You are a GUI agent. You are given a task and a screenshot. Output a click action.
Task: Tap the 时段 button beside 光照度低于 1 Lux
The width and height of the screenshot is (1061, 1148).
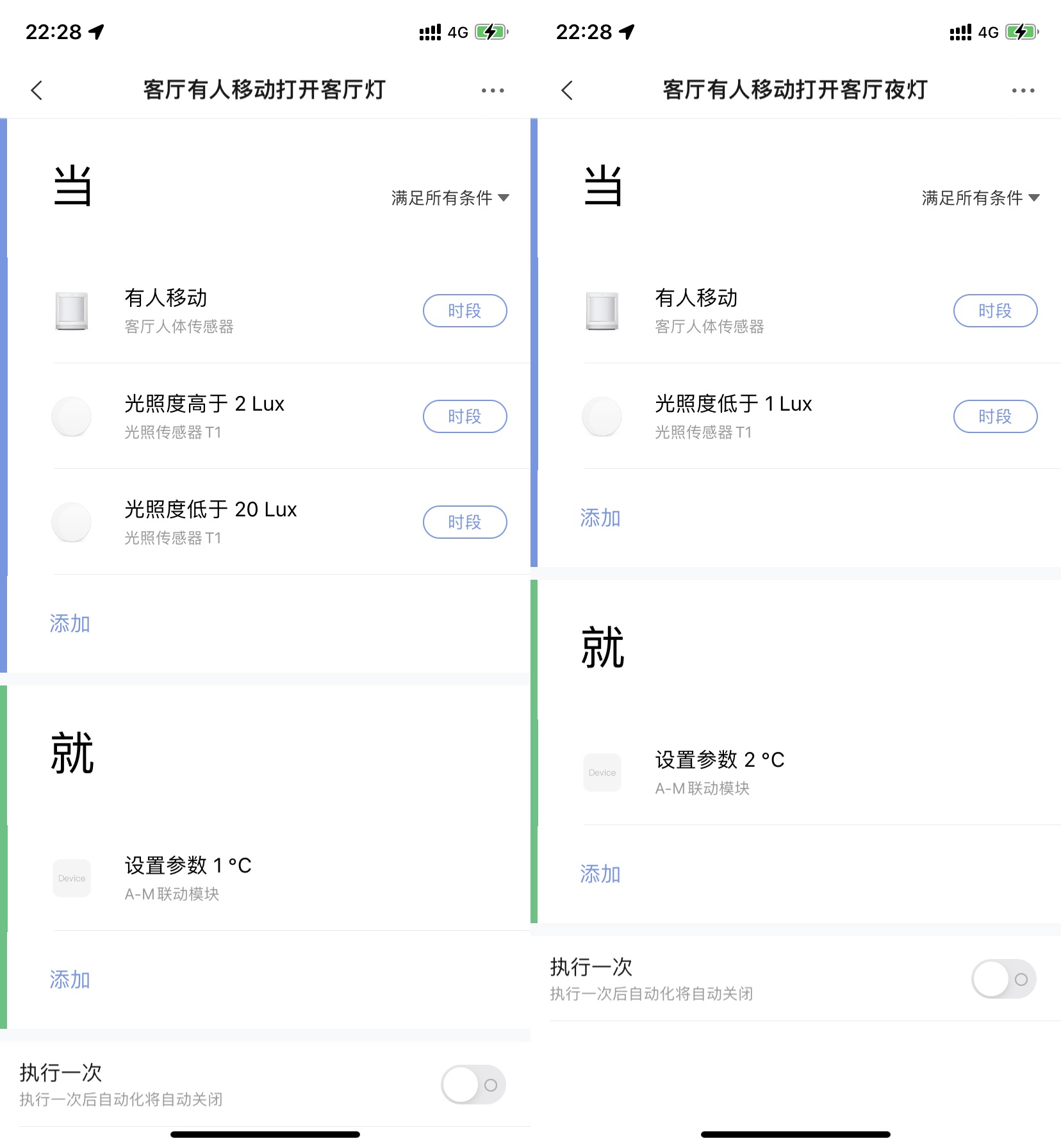(996, 416)
